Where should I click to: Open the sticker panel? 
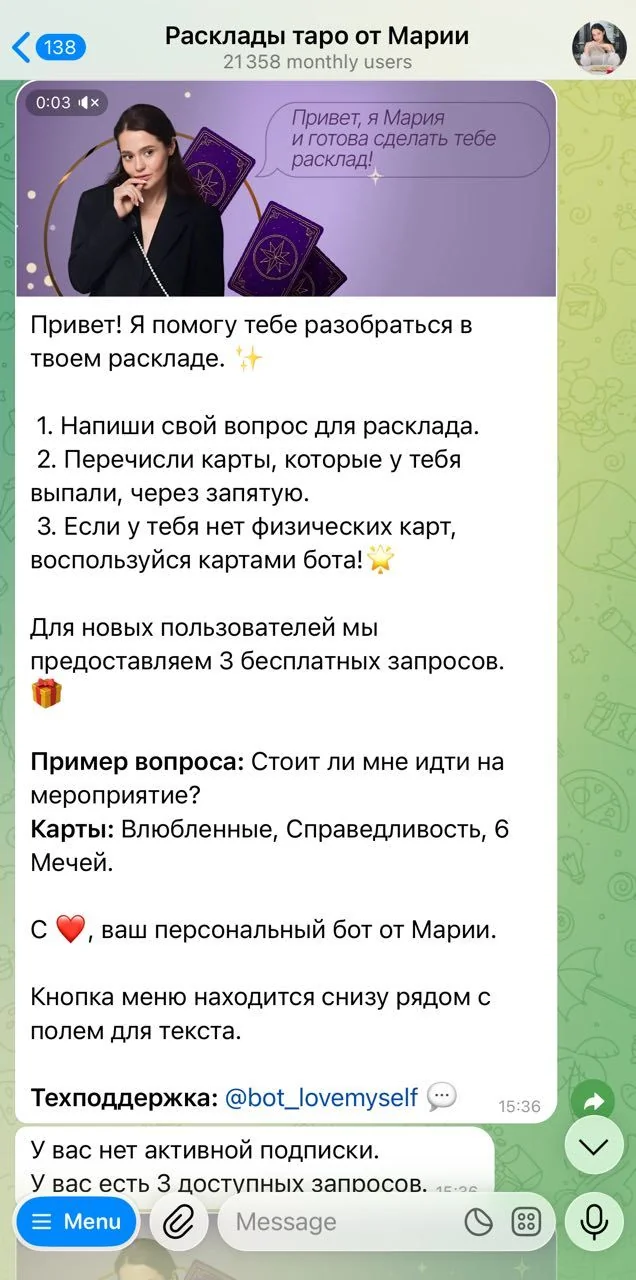[x=479, y=1222]
